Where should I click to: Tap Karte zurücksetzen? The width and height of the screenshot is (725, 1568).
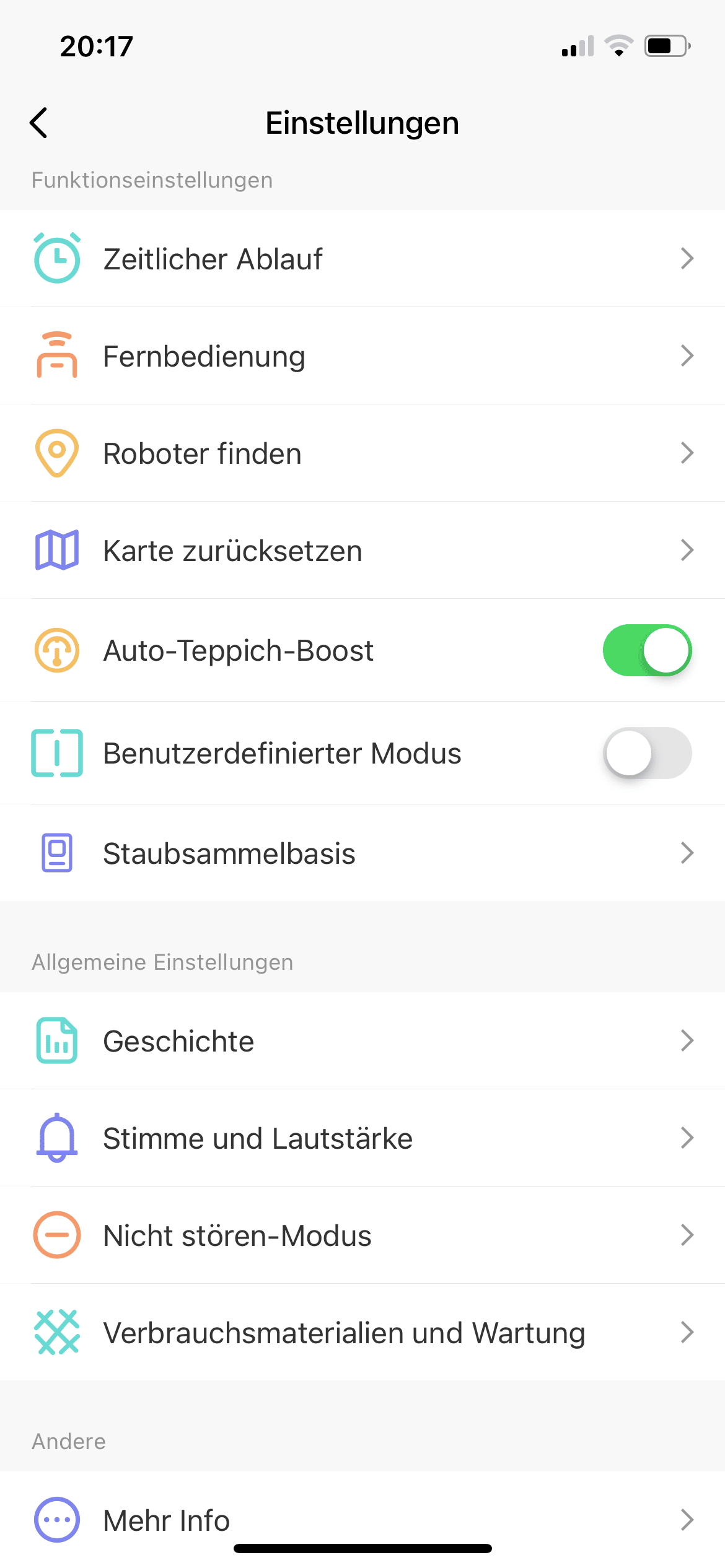point(362,551)
